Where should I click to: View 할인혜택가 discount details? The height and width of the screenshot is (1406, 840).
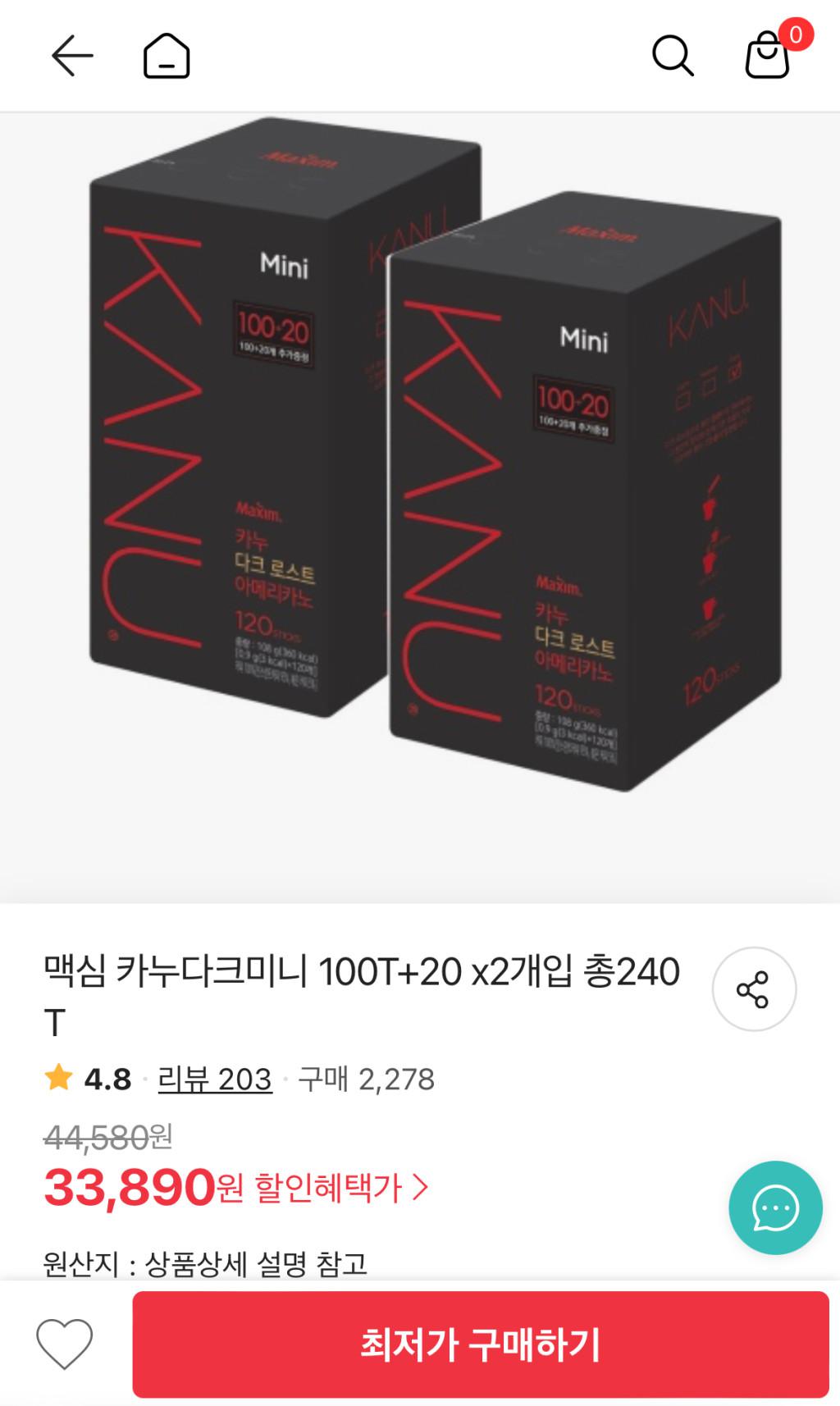(x=340, y=1188)
